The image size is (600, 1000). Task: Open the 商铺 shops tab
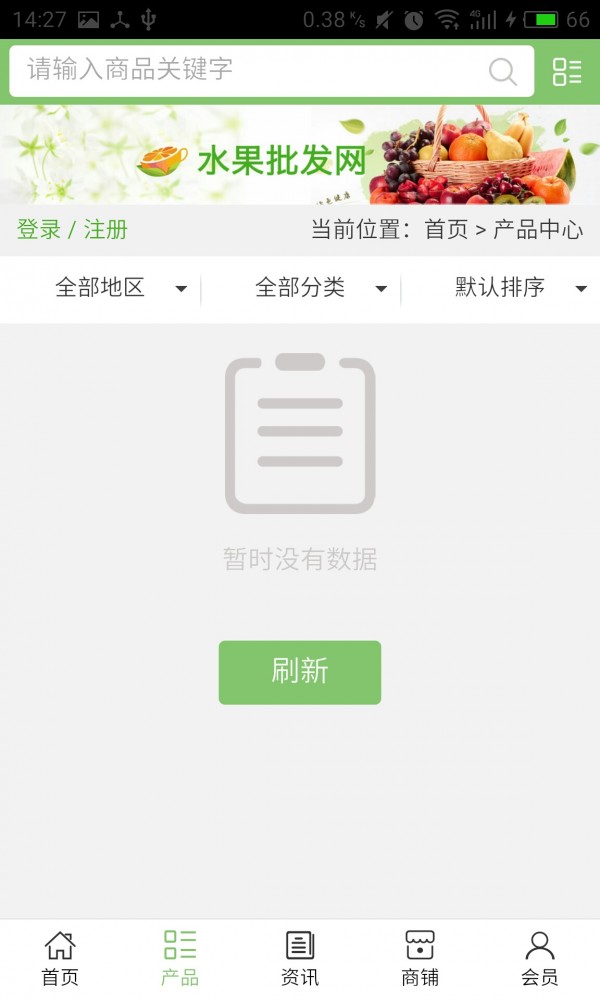point(420,958)
